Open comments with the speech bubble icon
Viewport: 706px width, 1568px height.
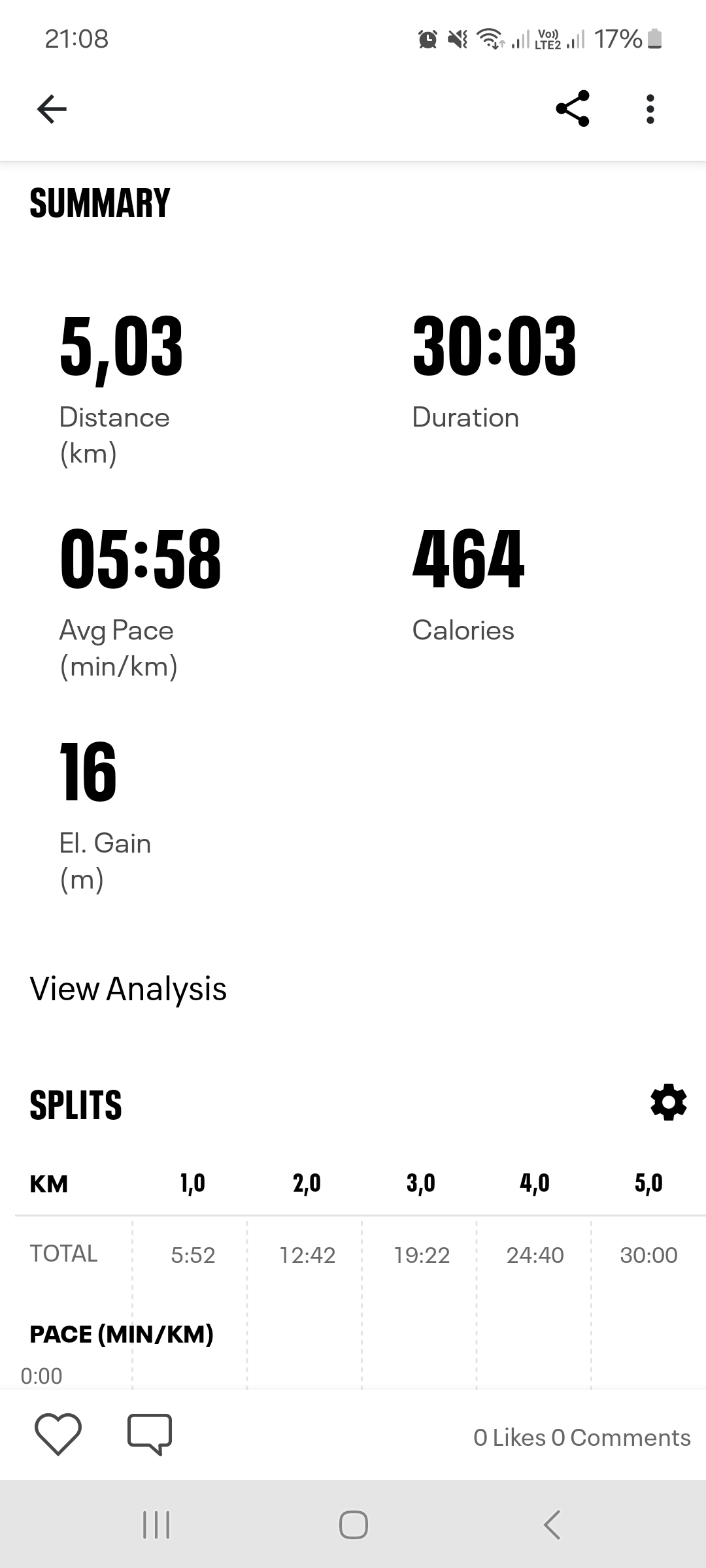(150, 1433)
